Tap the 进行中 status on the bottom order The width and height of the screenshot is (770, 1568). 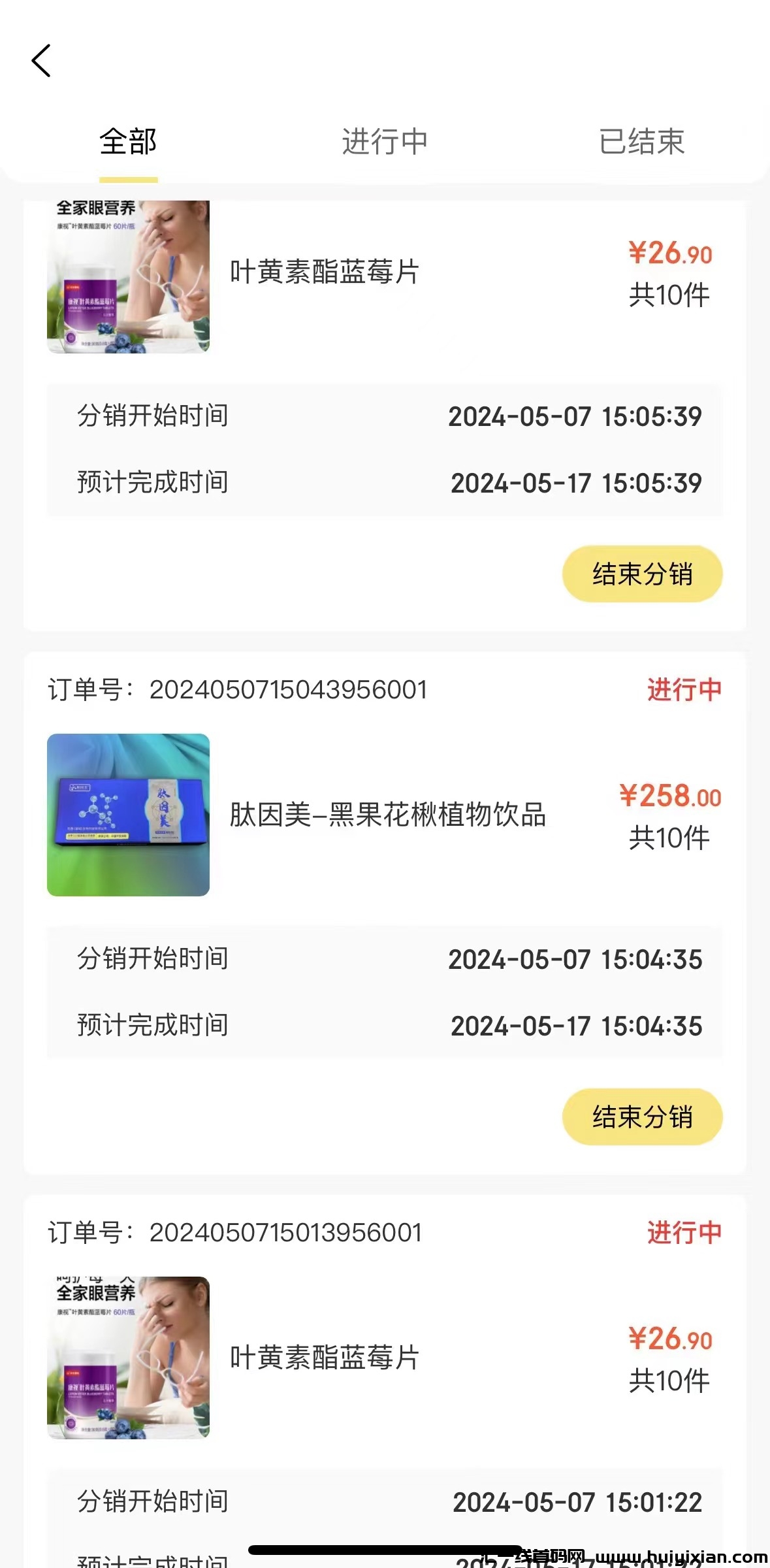pos(684,1233)
